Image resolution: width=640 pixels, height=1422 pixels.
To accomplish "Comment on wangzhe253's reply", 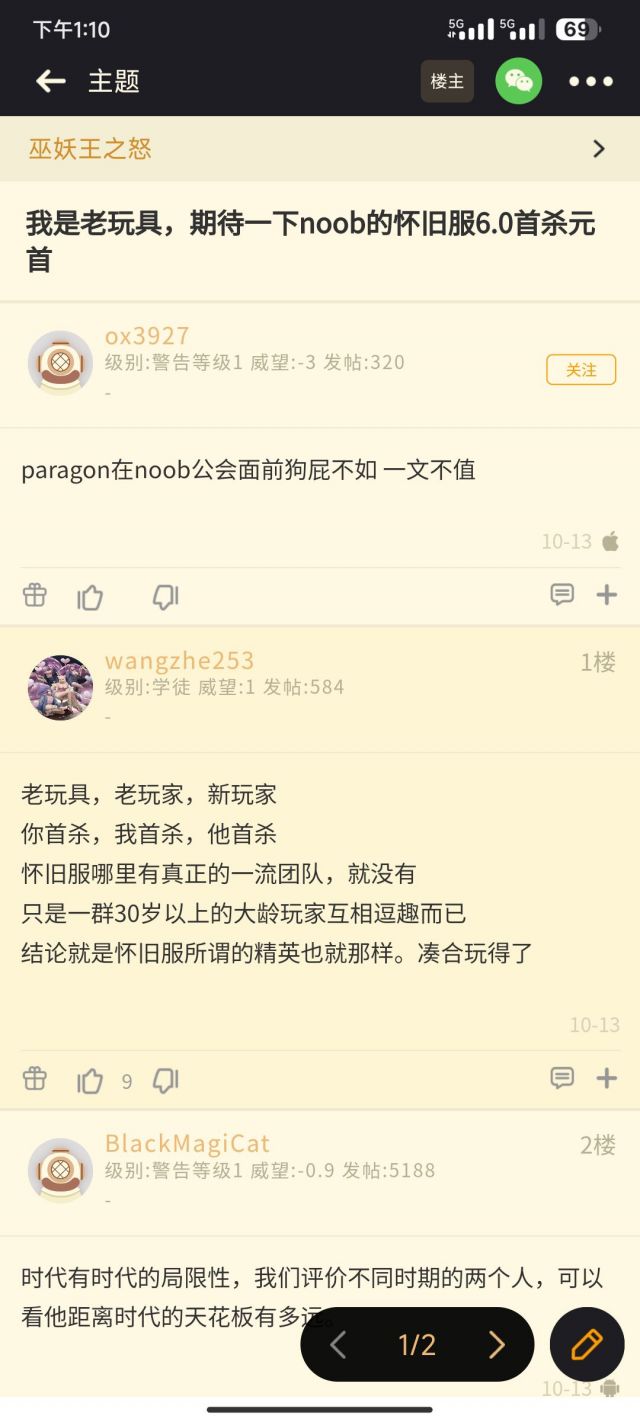I will click(562, 1078).
